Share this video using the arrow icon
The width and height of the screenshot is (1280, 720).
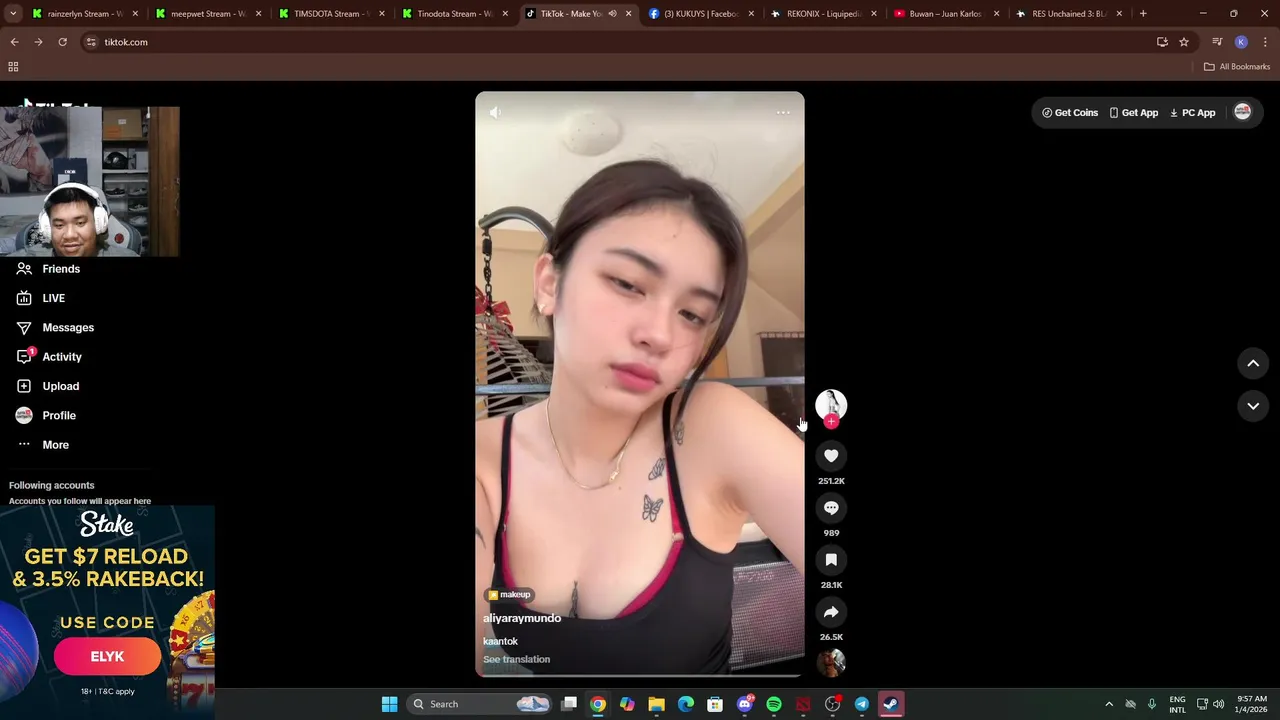click(x=831, y=612)
